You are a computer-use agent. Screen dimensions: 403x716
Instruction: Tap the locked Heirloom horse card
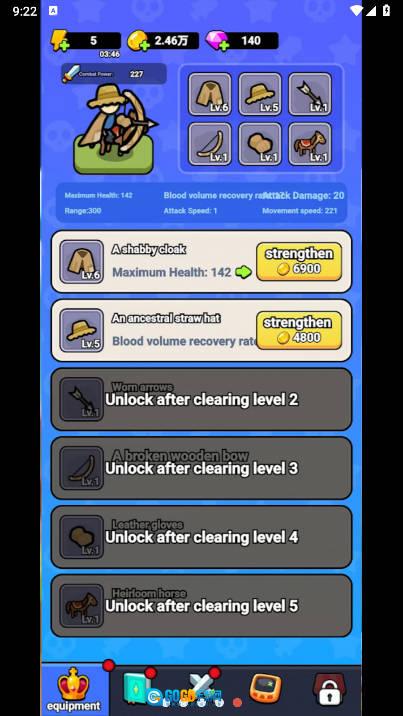(201, 605)
